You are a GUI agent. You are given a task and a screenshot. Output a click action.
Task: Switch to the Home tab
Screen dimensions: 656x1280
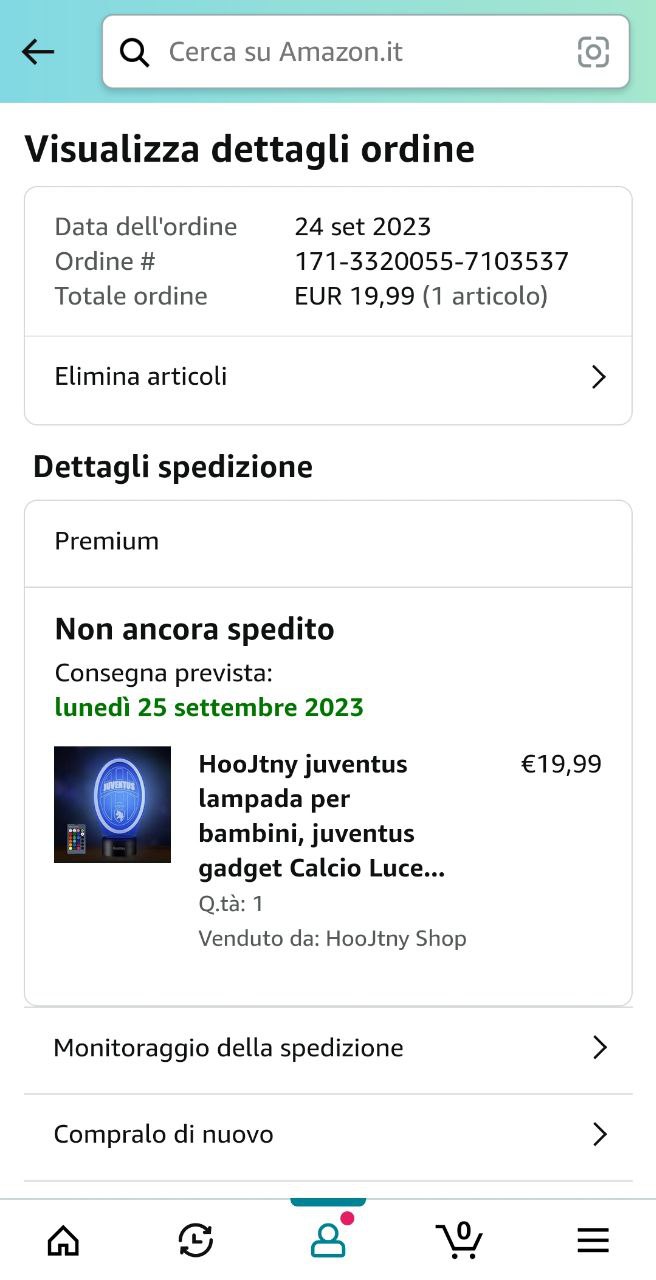(x=64, y=1241)
